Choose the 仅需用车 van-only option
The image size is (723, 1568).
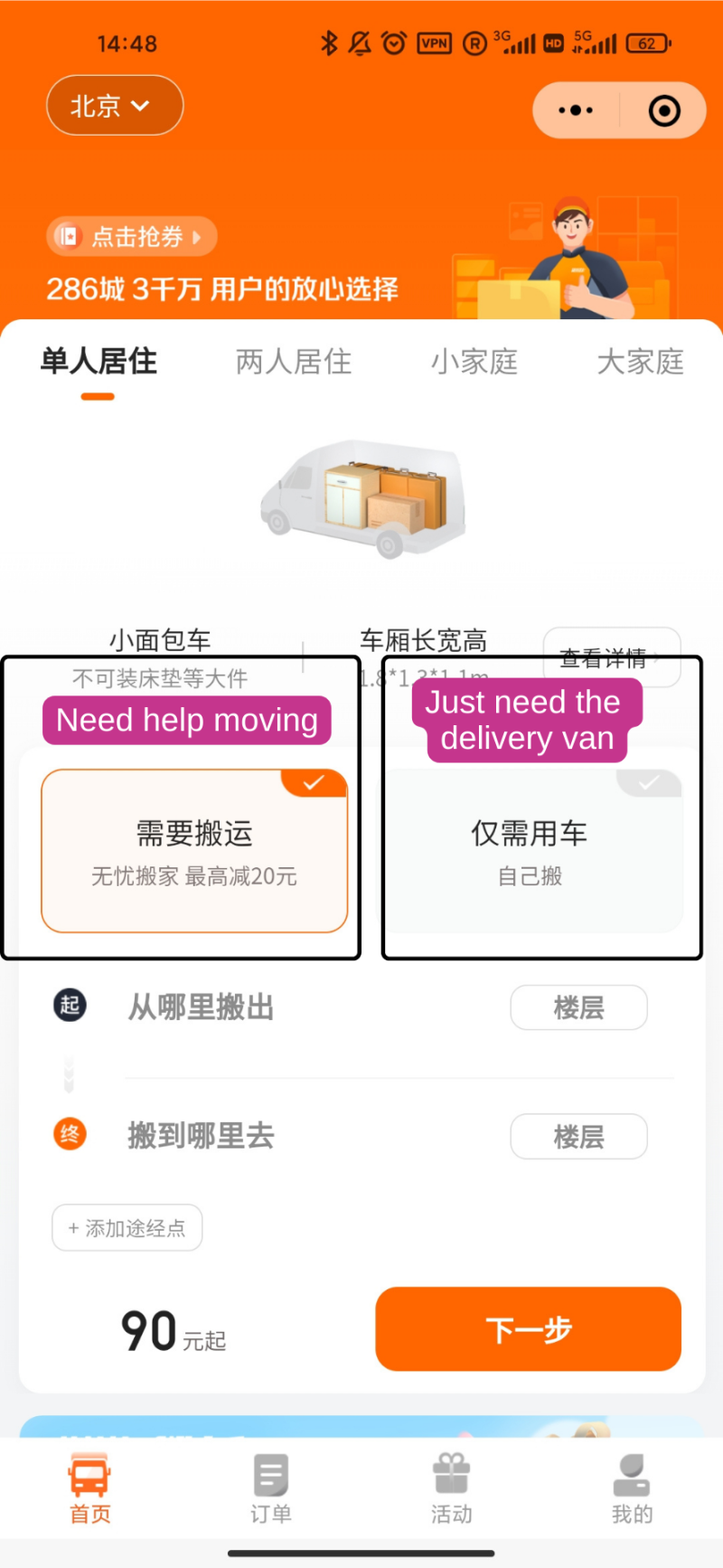[x=530, y=851]
